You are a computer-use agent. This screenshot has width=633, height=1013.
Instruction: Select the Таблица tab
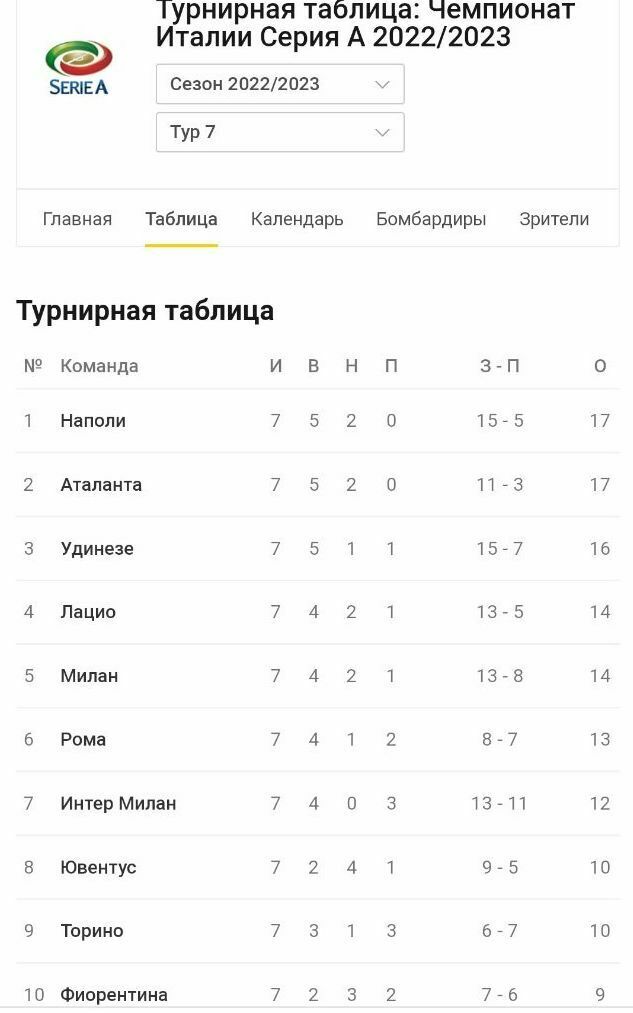coord(181,219)
